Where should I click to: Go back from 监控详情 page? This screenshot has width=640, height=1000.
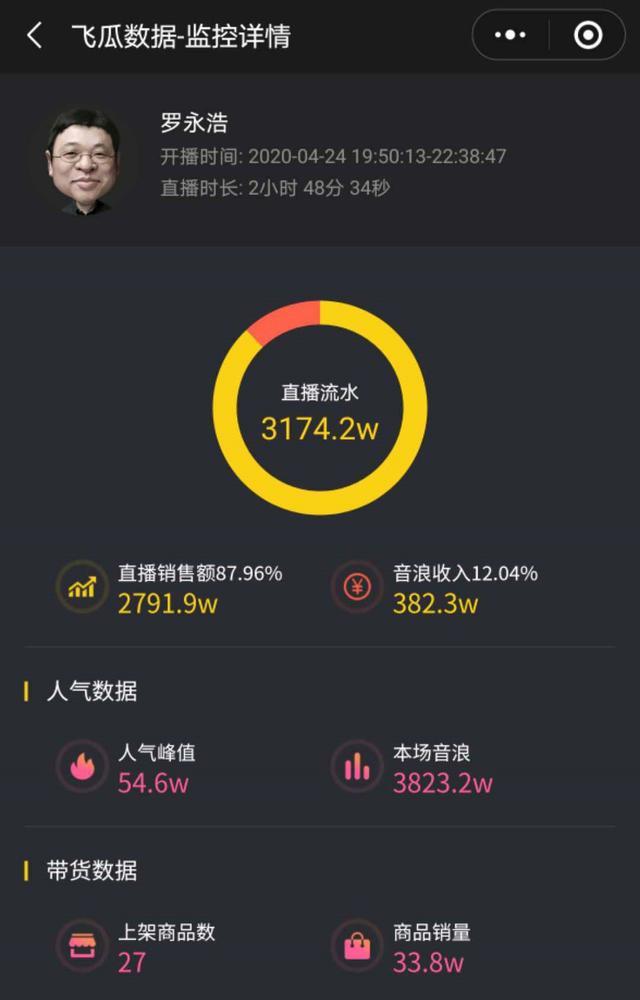click(x=34, y=37)
